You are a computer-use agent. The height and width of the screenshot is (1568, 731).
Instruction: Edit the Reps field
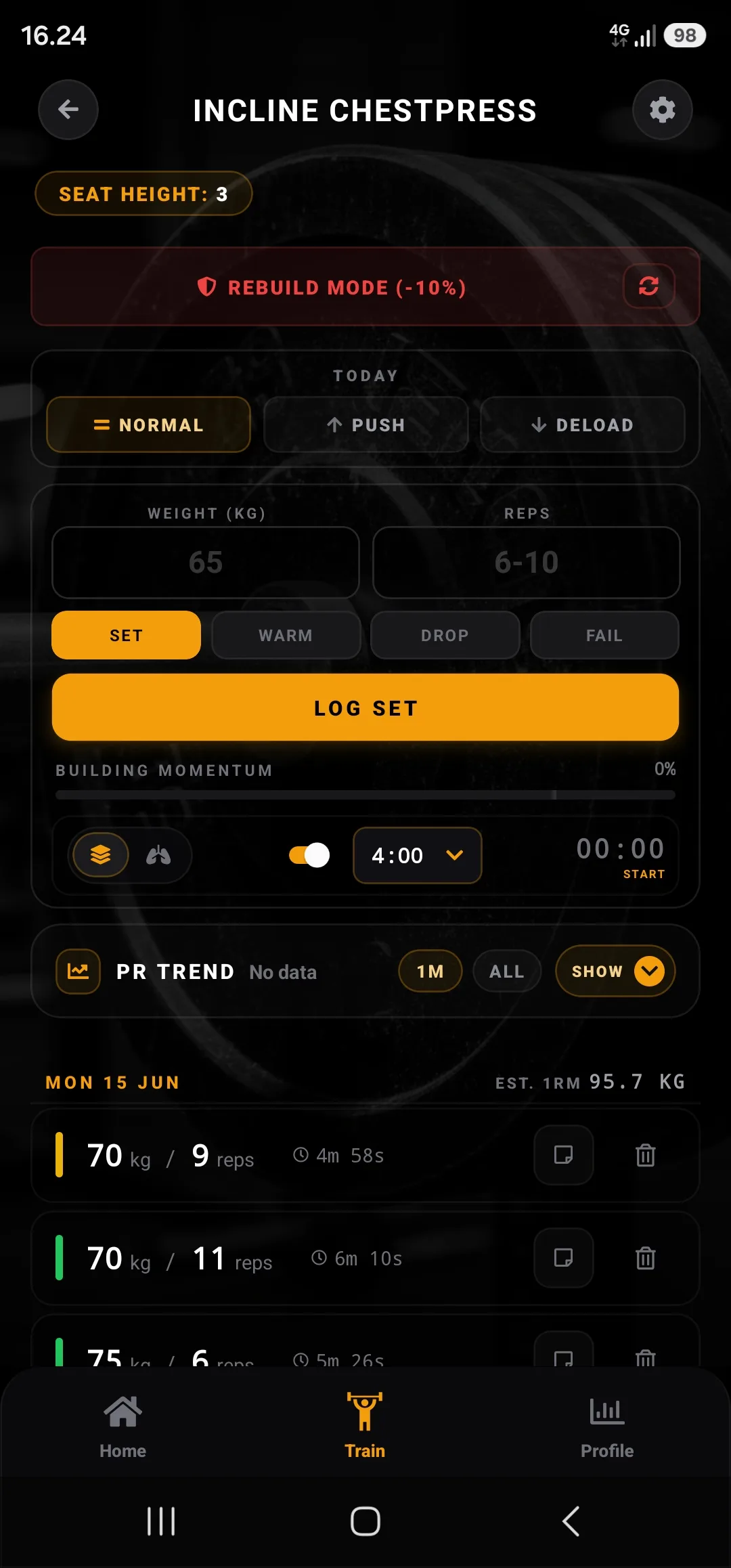coord(526,563)
